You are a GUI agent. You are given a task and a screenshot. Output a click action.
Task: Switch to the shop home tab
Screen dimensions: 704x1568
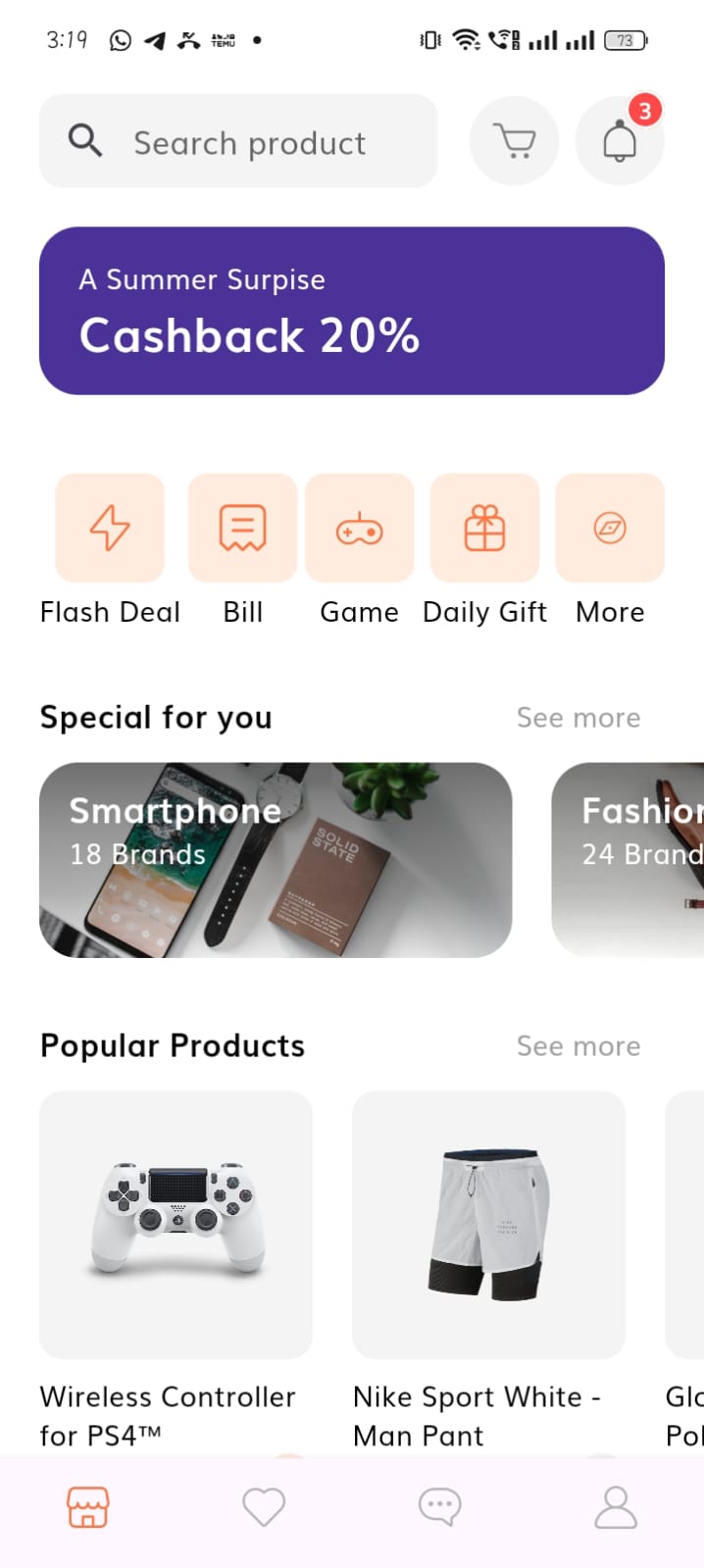click(x=88, y=1507)
